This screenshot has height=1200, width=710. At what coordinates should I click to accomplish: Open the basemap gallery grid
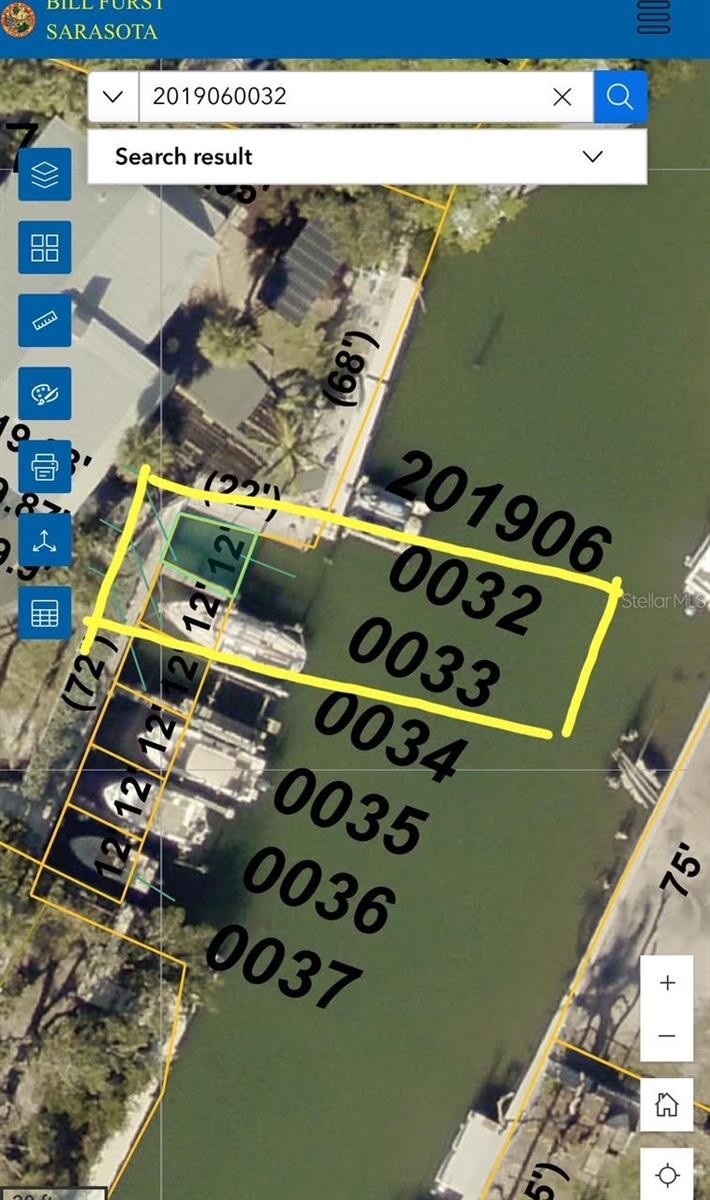(45, 247)
